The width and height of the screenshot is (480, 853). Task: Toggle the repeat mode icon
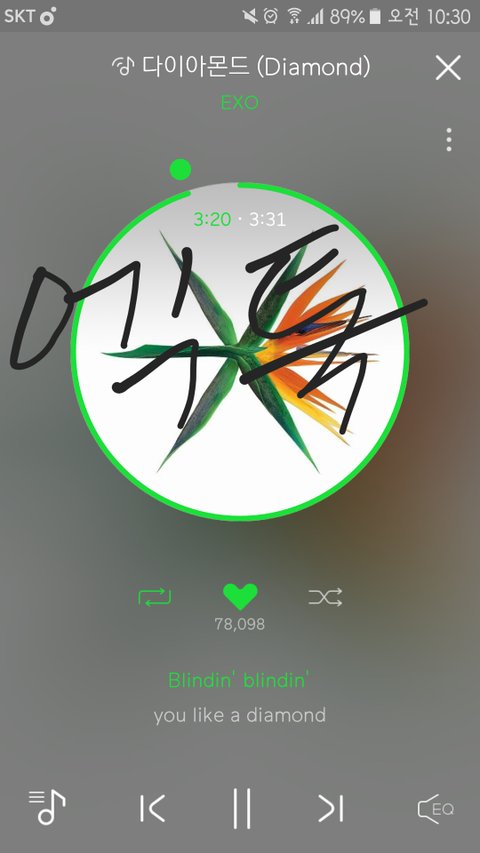[x=155, y=597]
